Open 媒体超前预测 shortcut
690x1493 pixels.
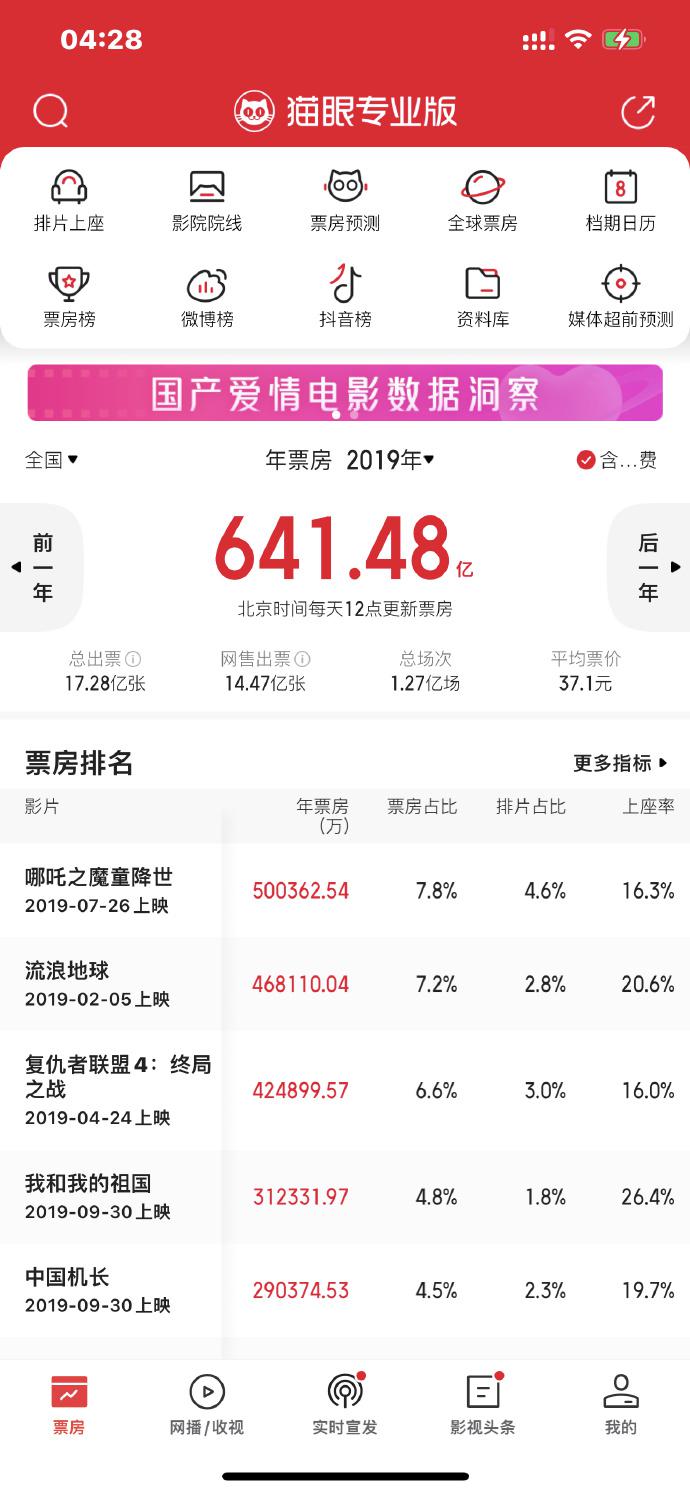(x=620, y=297)
